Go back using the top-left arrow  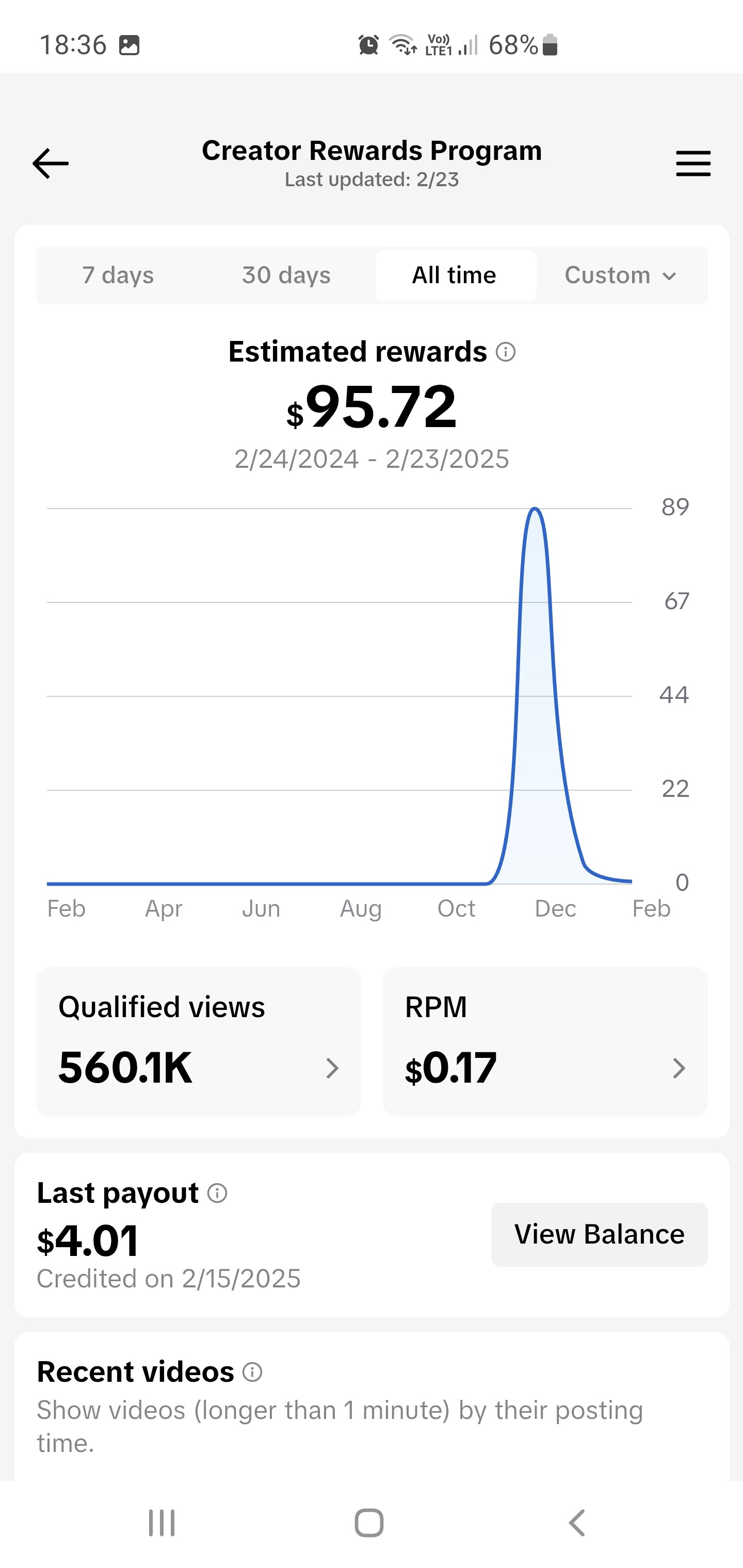click(51, 163)
